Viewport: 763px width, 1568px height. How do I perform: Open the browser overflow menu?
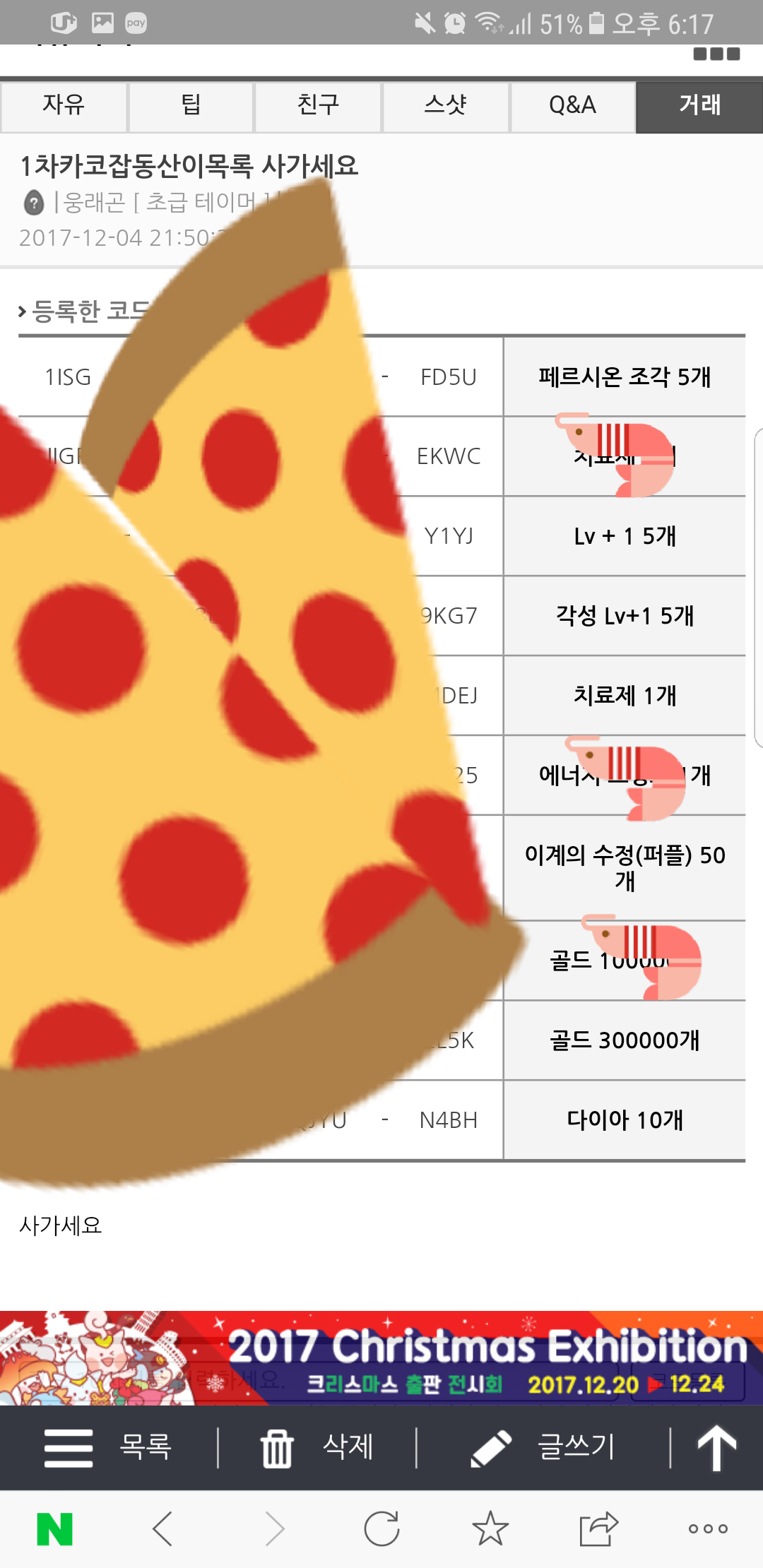click(708, 1529)
